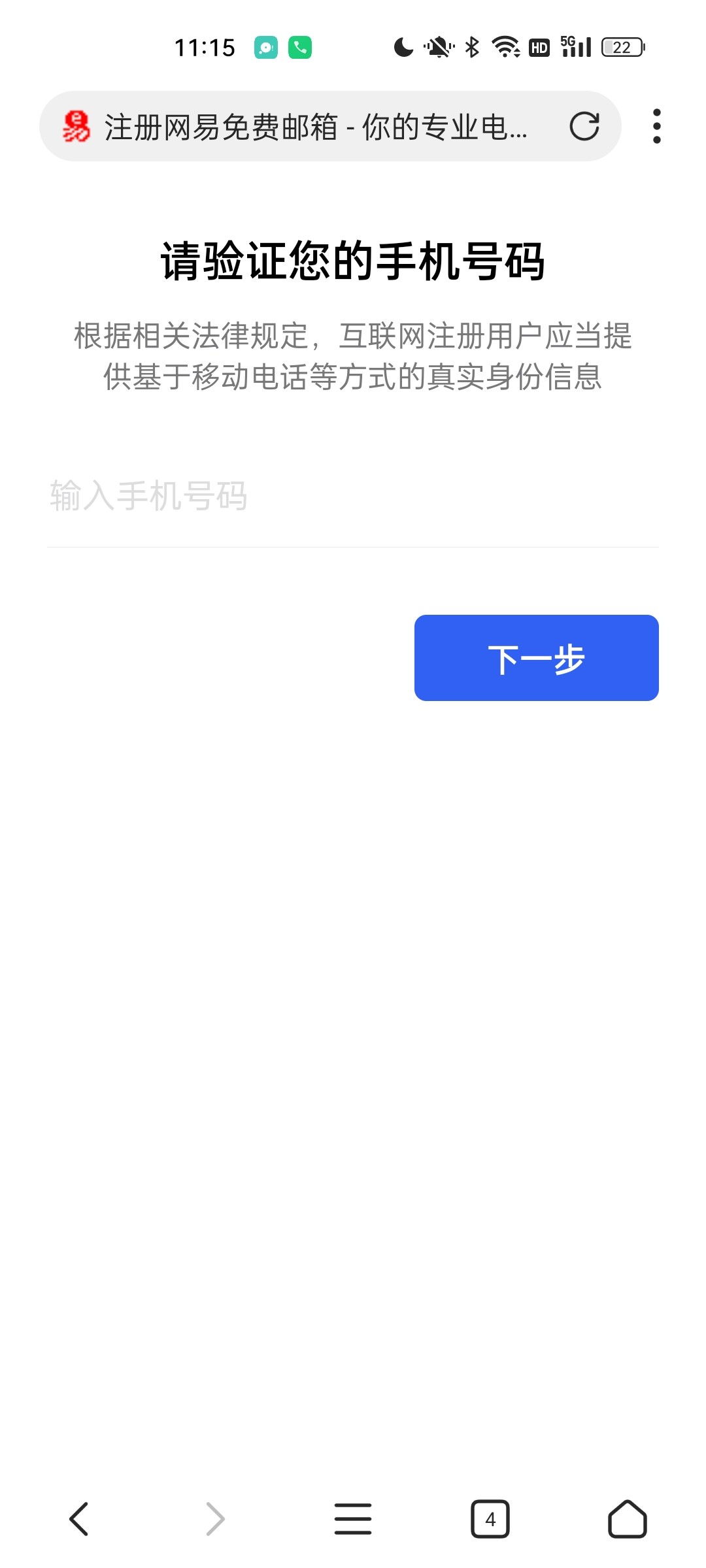Focus the 输入手机号码 phone number field
Image resolution: width=706 pixels, height=1568 pixels.
352,496
